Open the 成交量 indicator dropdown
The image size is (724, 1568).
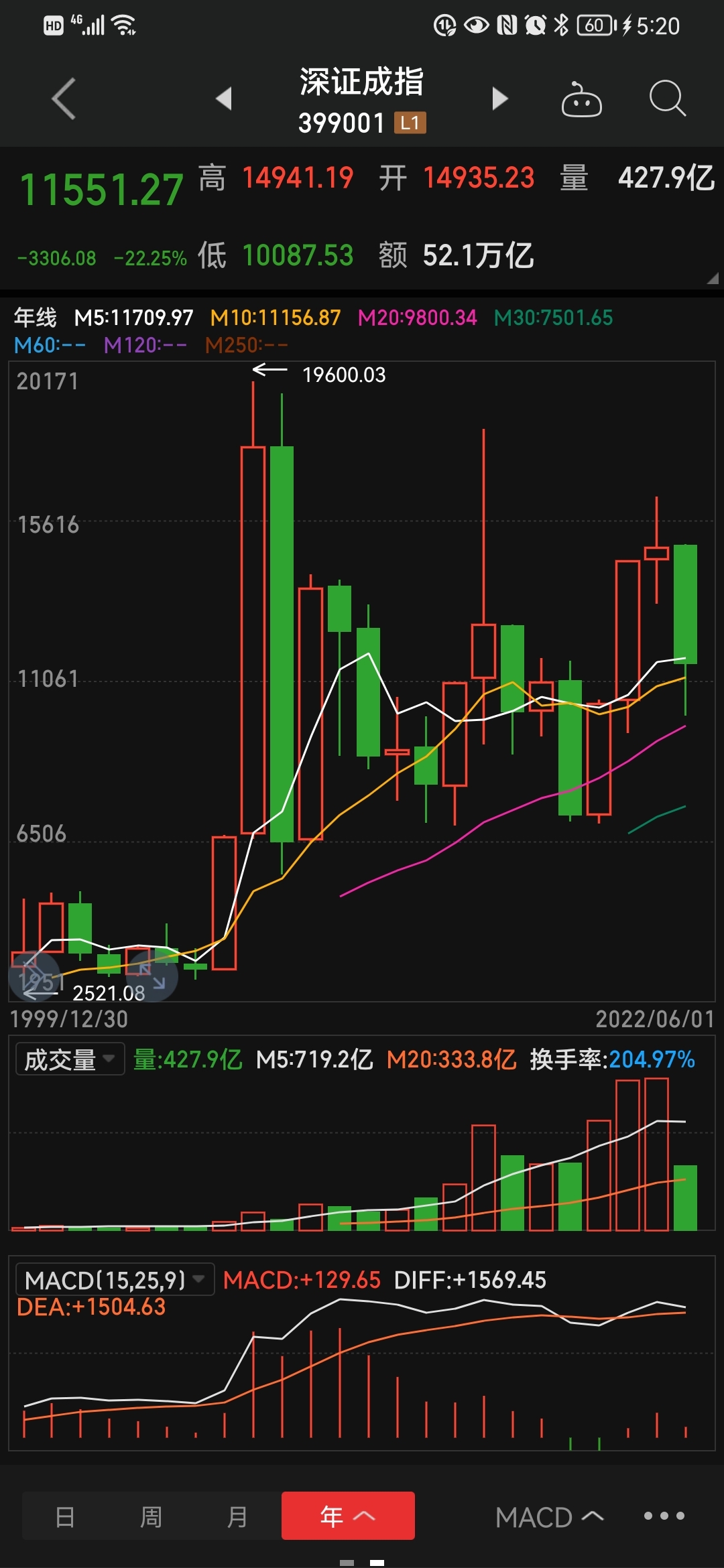pos(70,1059)
